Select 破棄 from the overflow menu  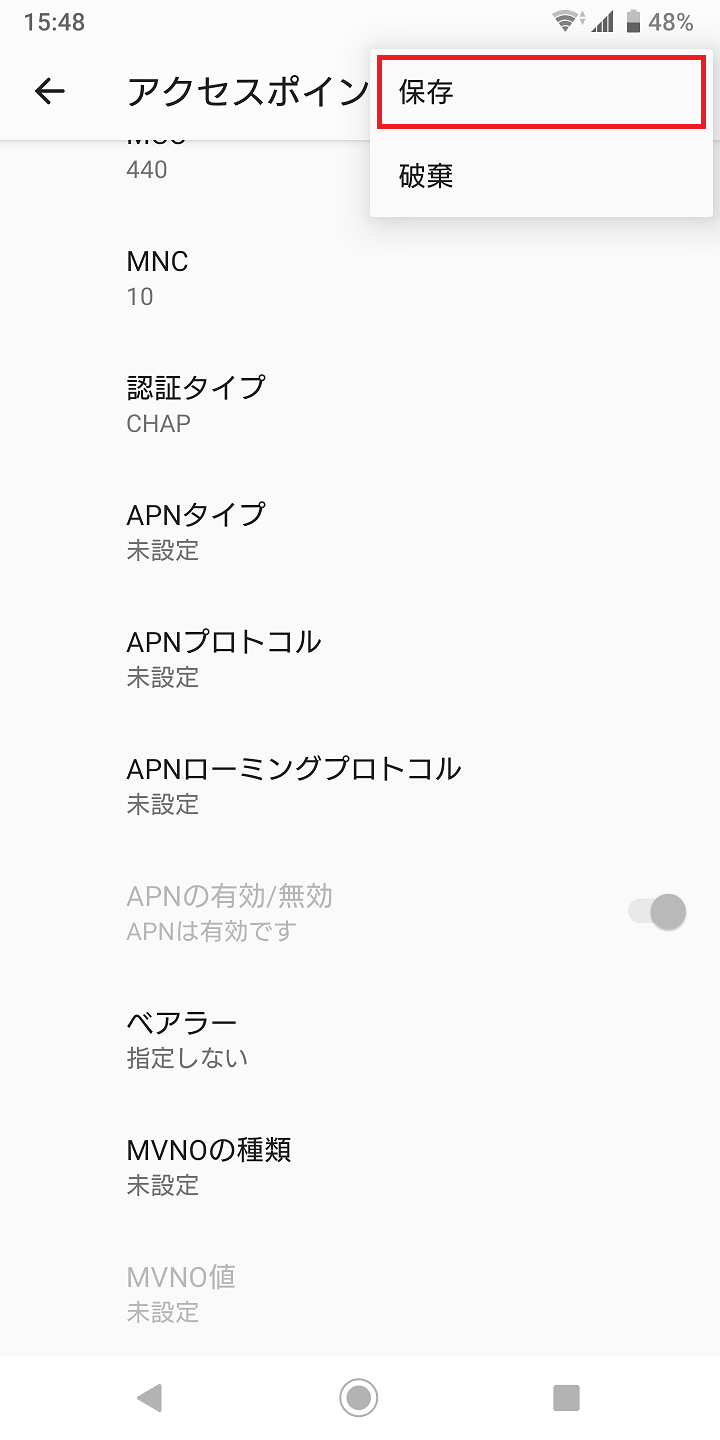point(540,175)
